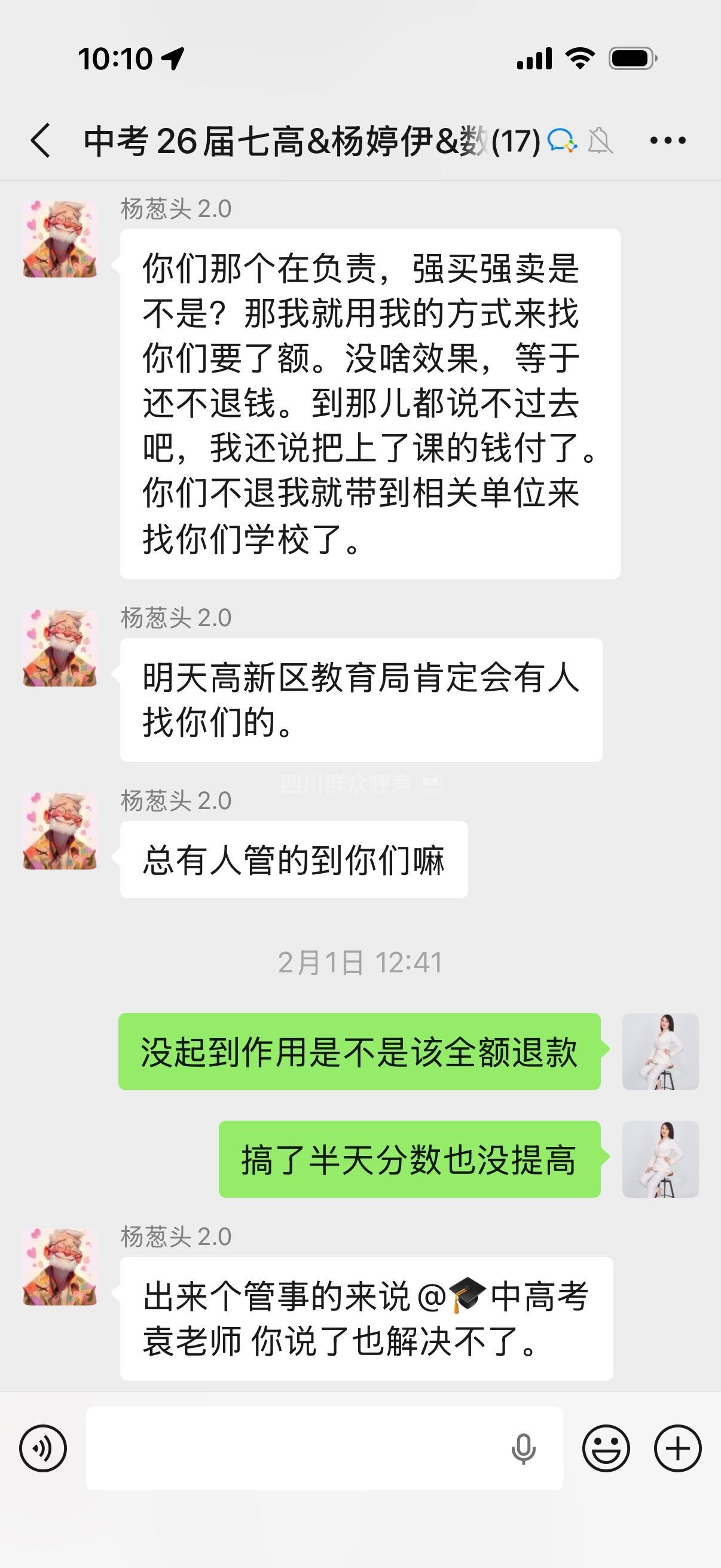Image resolution: width=721 pixels, height=1568 pixels.
Task: Open my avatar beside 搞了半天分数 message
Action: [660, 1159]
